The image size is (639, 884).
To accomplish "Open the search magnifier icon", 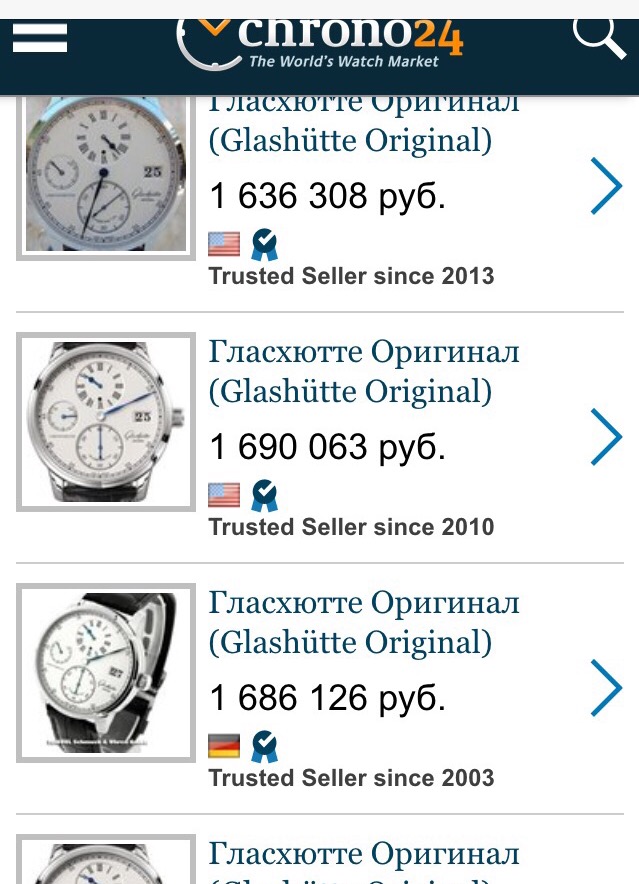I will point(597,36).
